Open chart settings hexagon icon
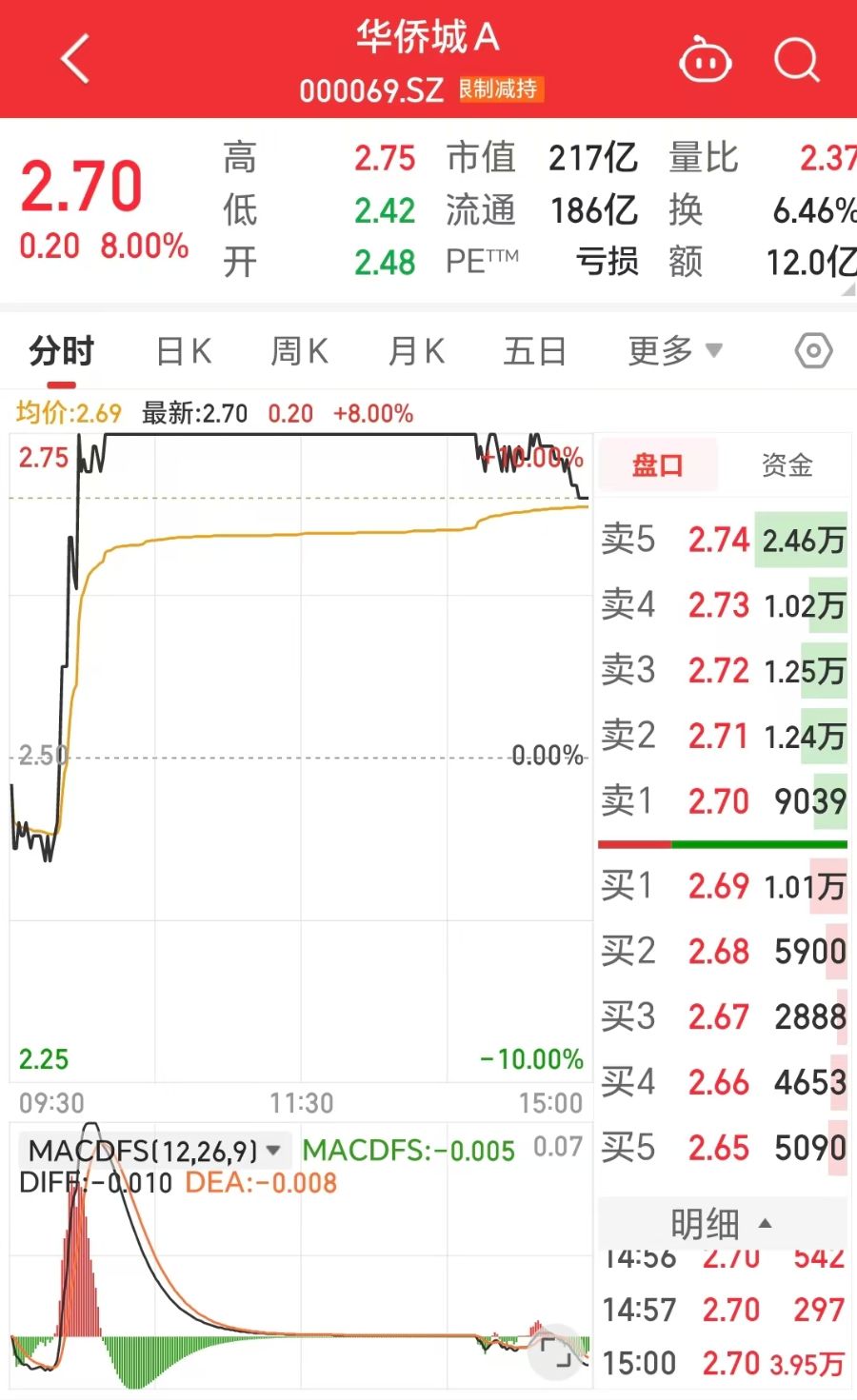The width and height of the screenshot is (857, 1400). click(x=813, y=351)
